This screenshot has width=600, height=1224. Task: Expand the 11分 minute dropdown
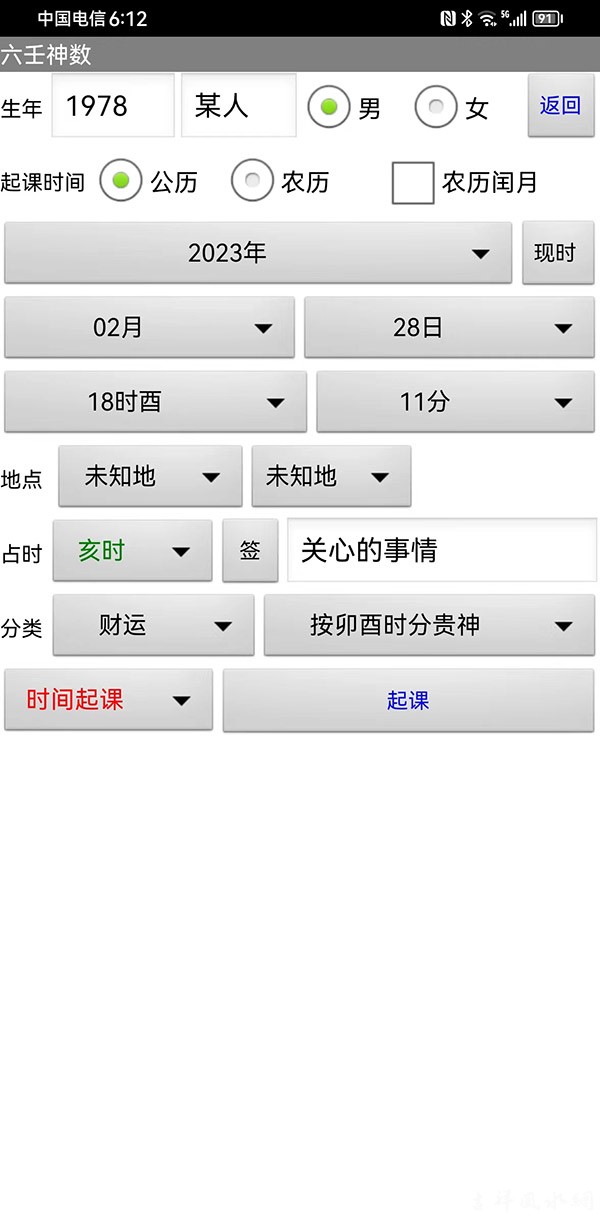coord(455,402)
